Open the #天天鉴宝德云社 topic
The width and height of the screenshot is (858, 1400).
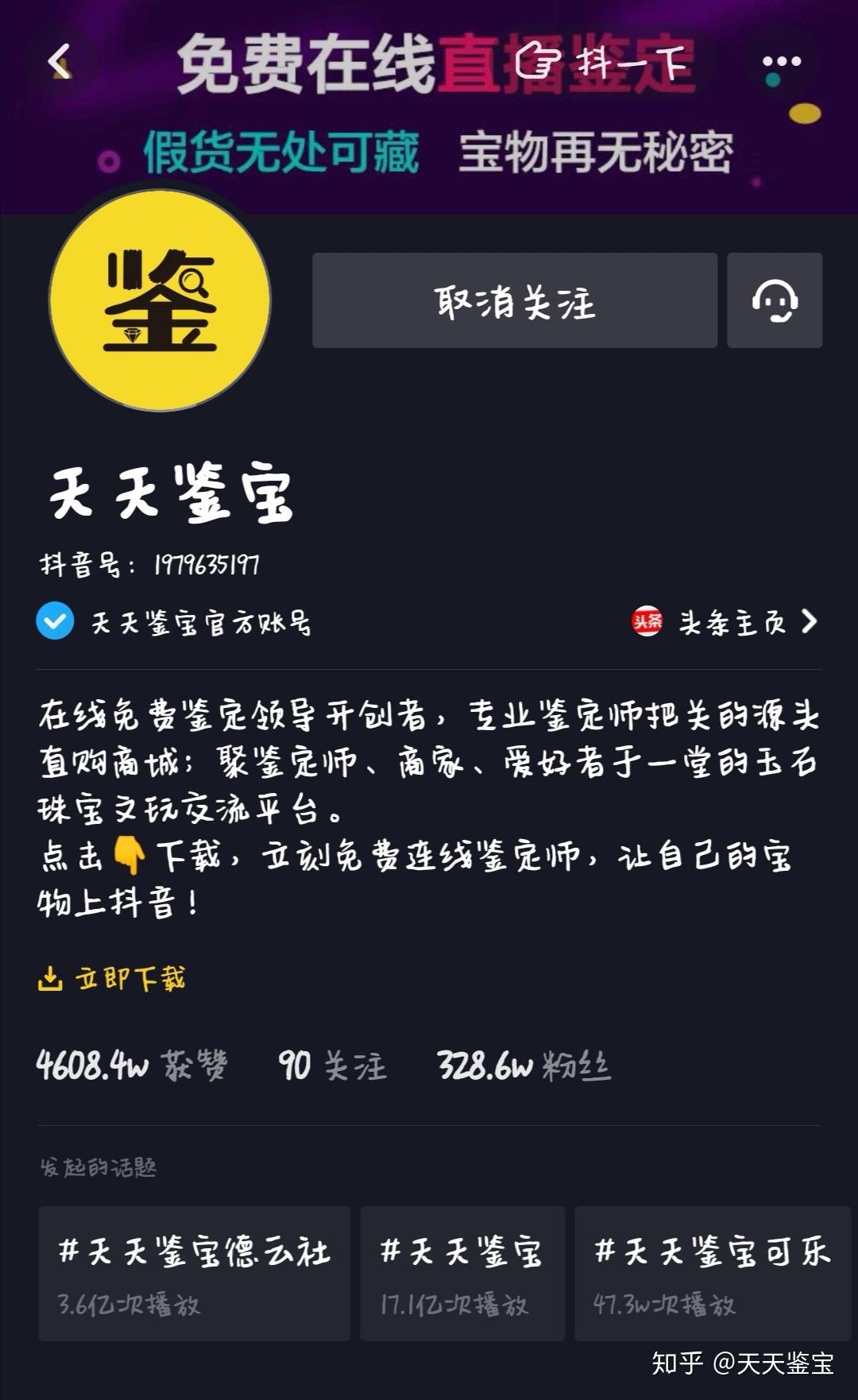(194, 1273)
